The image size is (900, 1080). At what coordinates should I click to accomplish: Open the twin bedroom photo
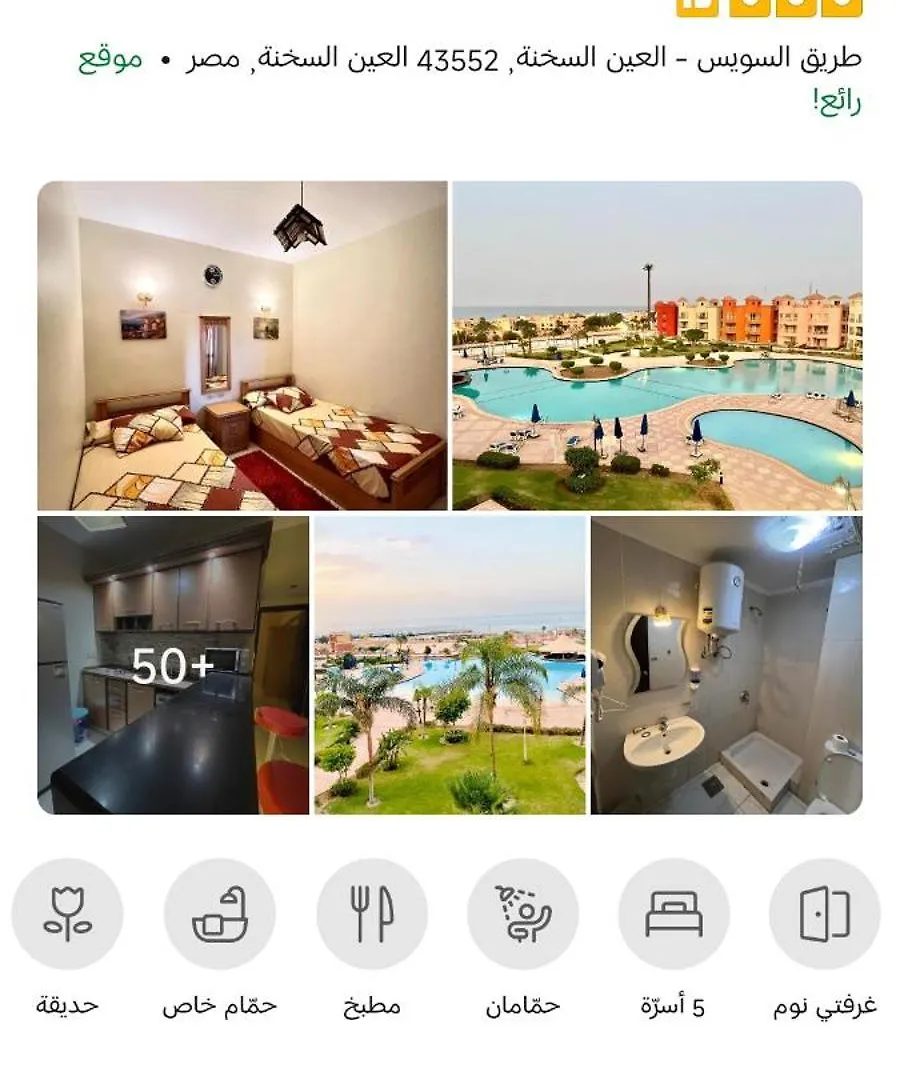click(242, 346)
